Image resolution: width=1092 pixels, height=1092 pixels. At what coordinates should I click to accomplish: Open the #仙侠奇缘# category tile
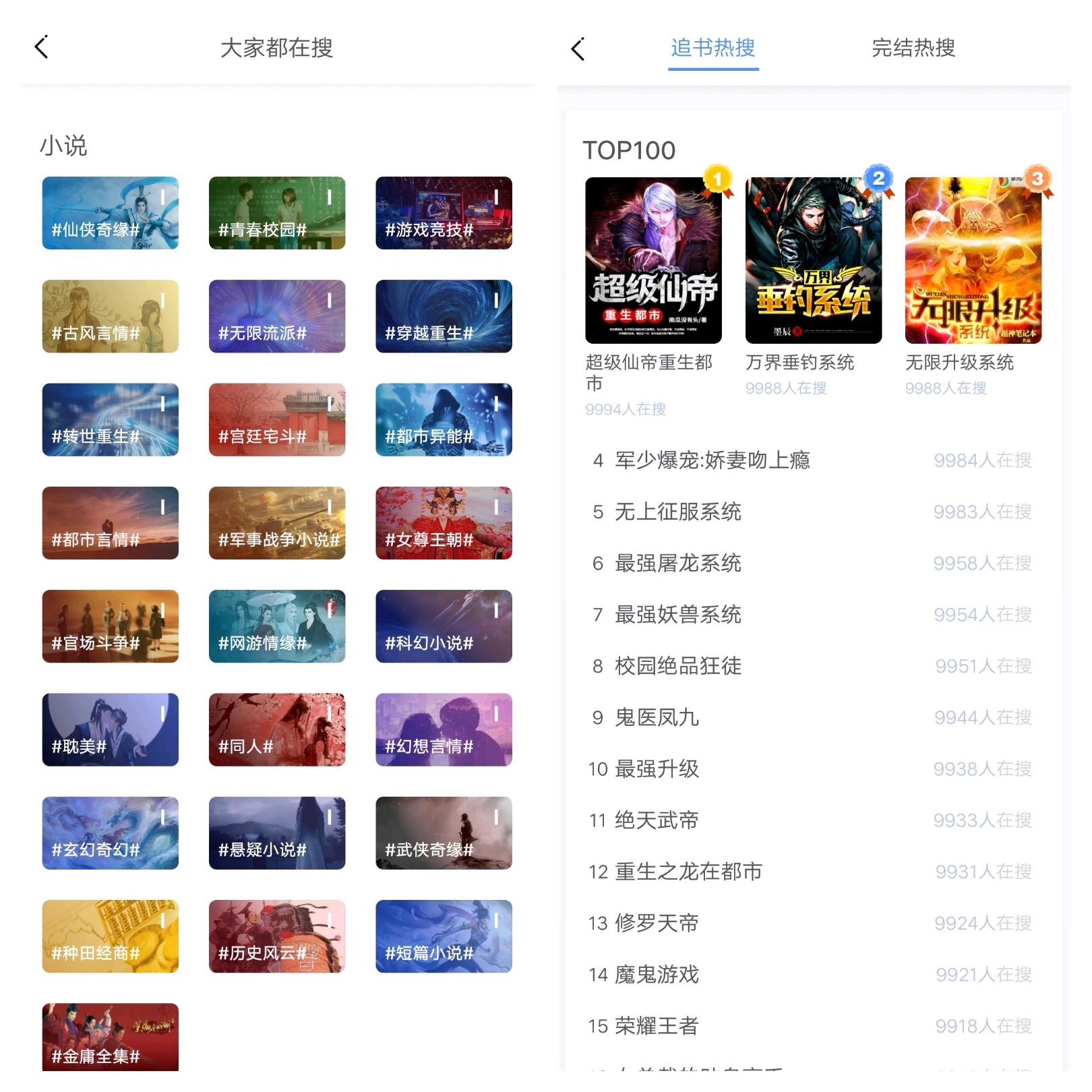110,213
